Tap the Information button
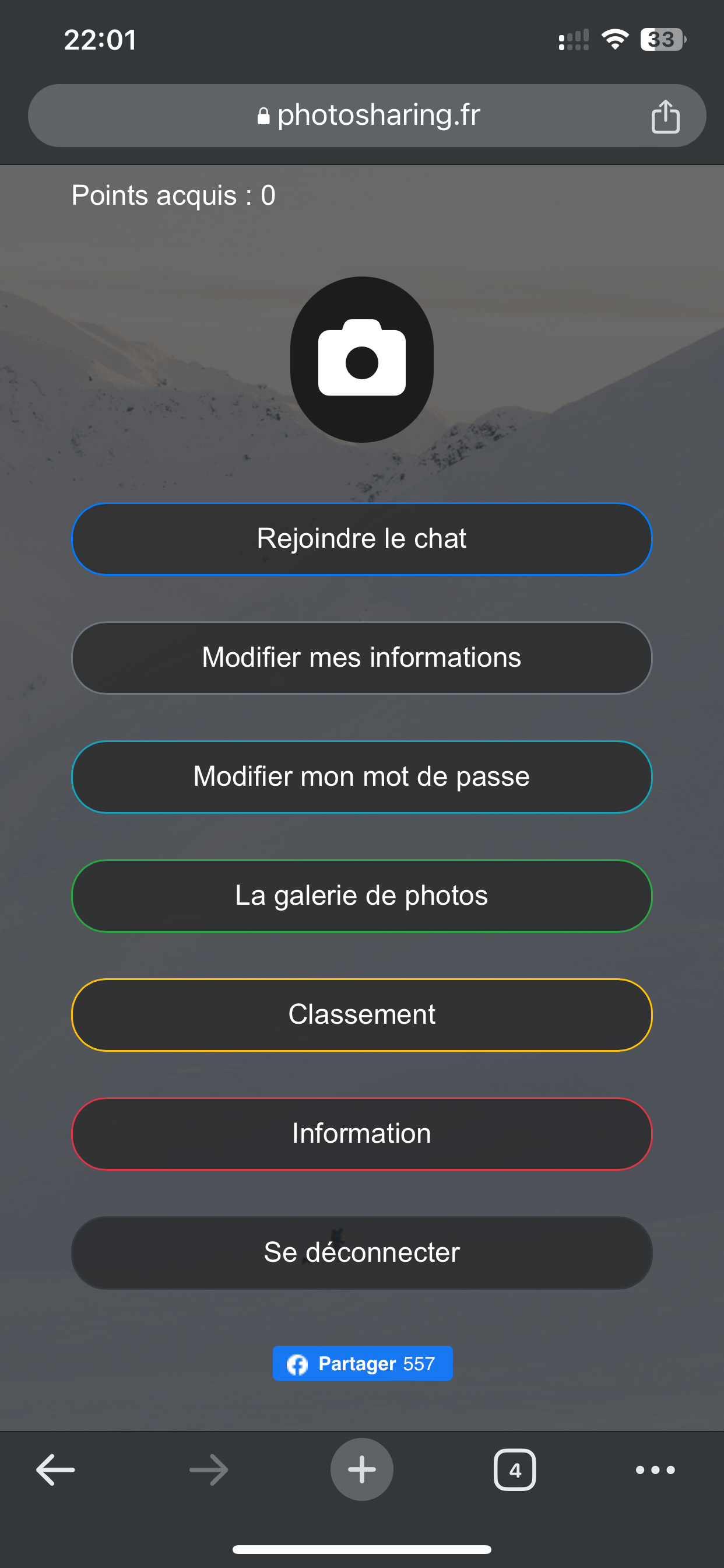724x1568 pixels. click(361, 1134)
